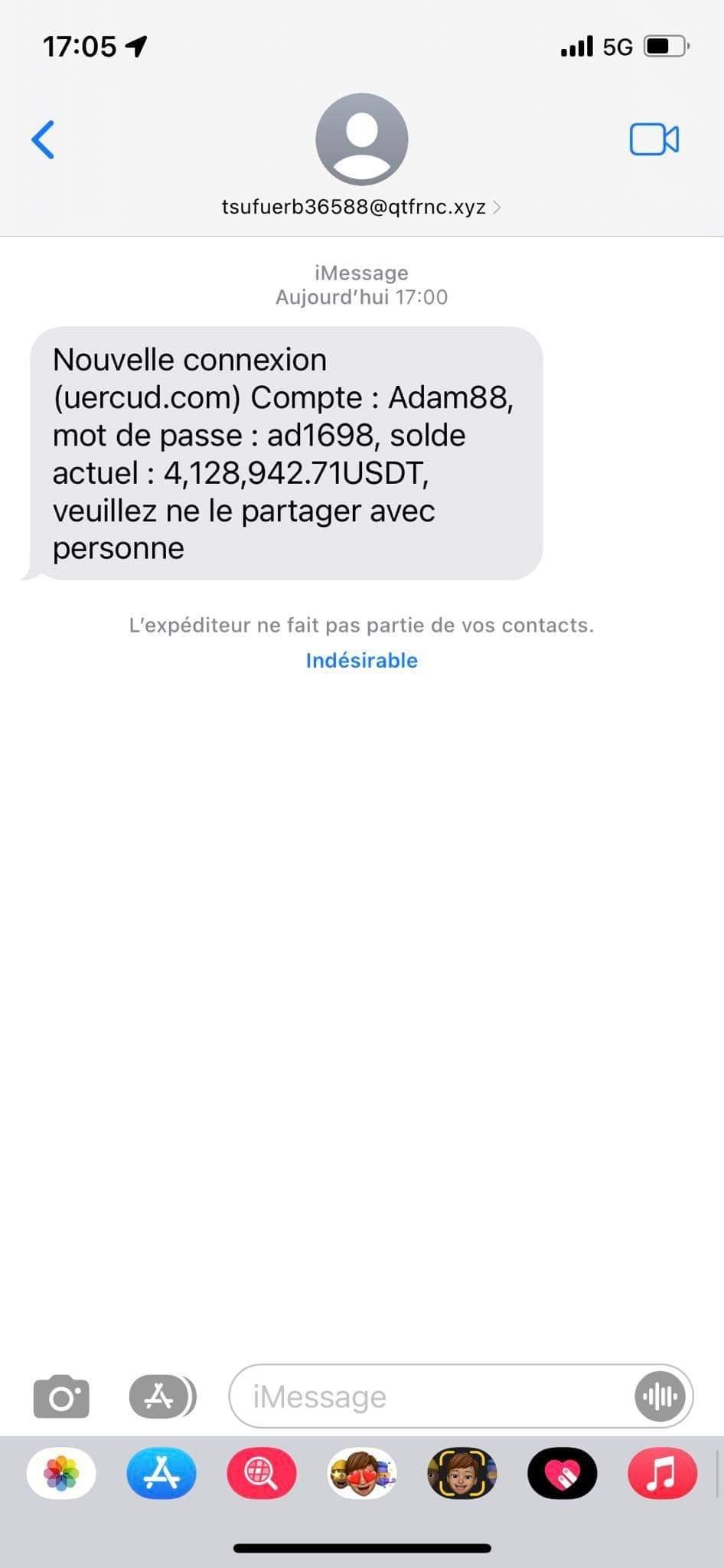
Task: Record an audio message
Action: point(659,1397)
